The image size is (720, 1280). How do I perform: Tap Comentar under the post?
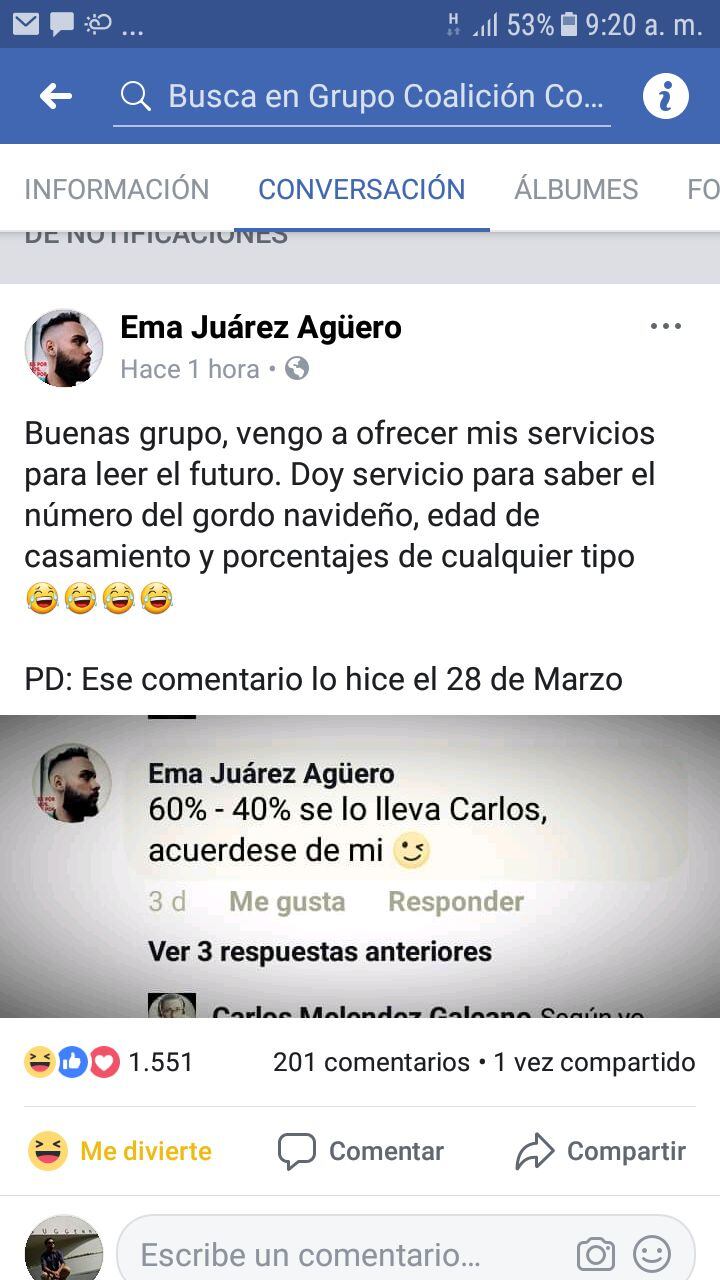coord(361,1151)
